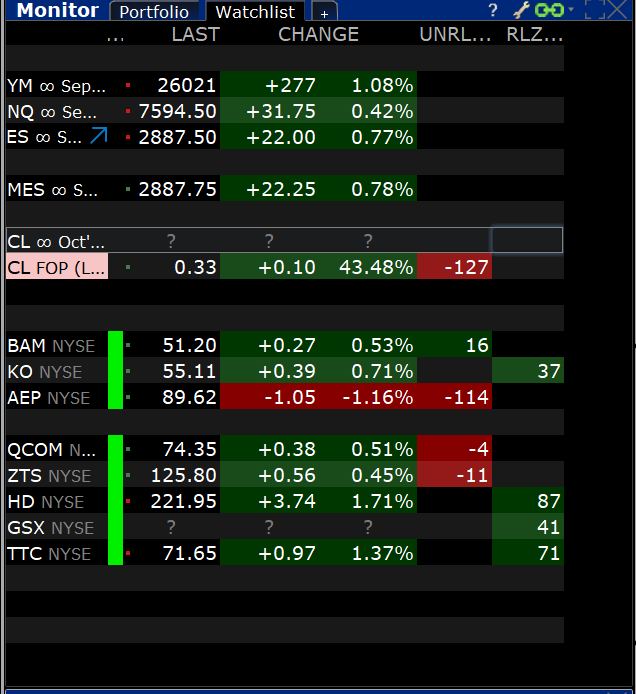The image size is (636, 694).
Task: Maximize the Monitor panel
Action: point(594,9)
